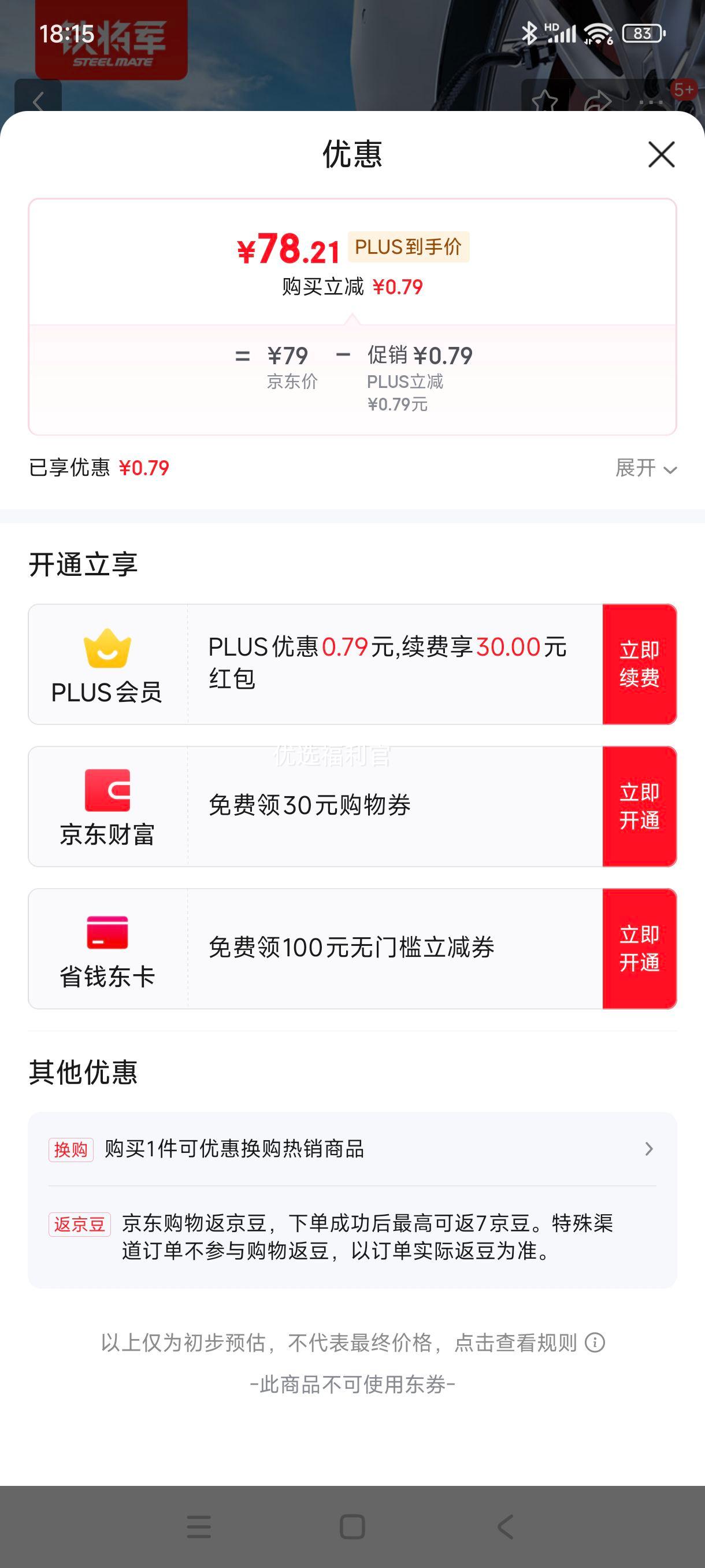
Task: Check Wi-Fi by tapping its status icon
Action: 598,34
